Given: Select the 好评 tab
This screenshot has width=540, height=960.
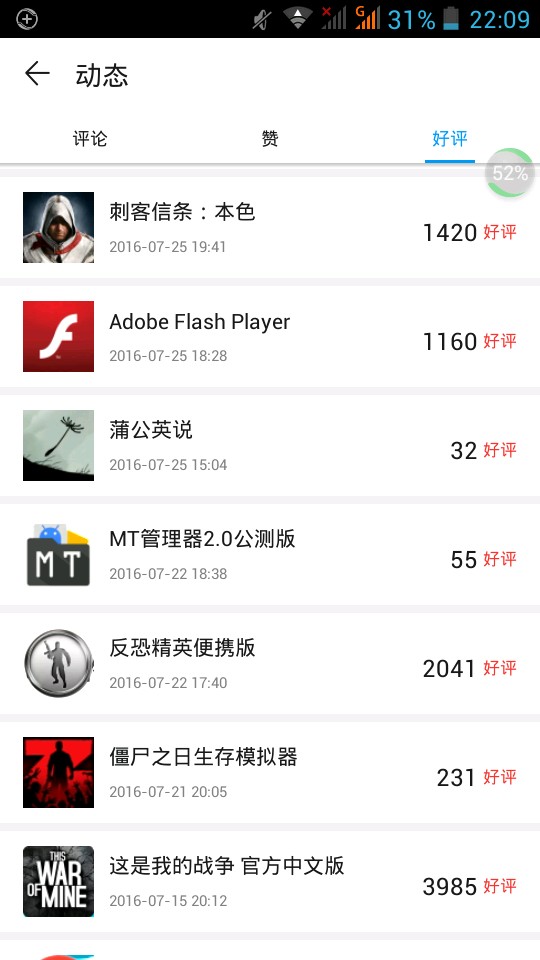Looking at the screenshot, I should tap(449, 139).
